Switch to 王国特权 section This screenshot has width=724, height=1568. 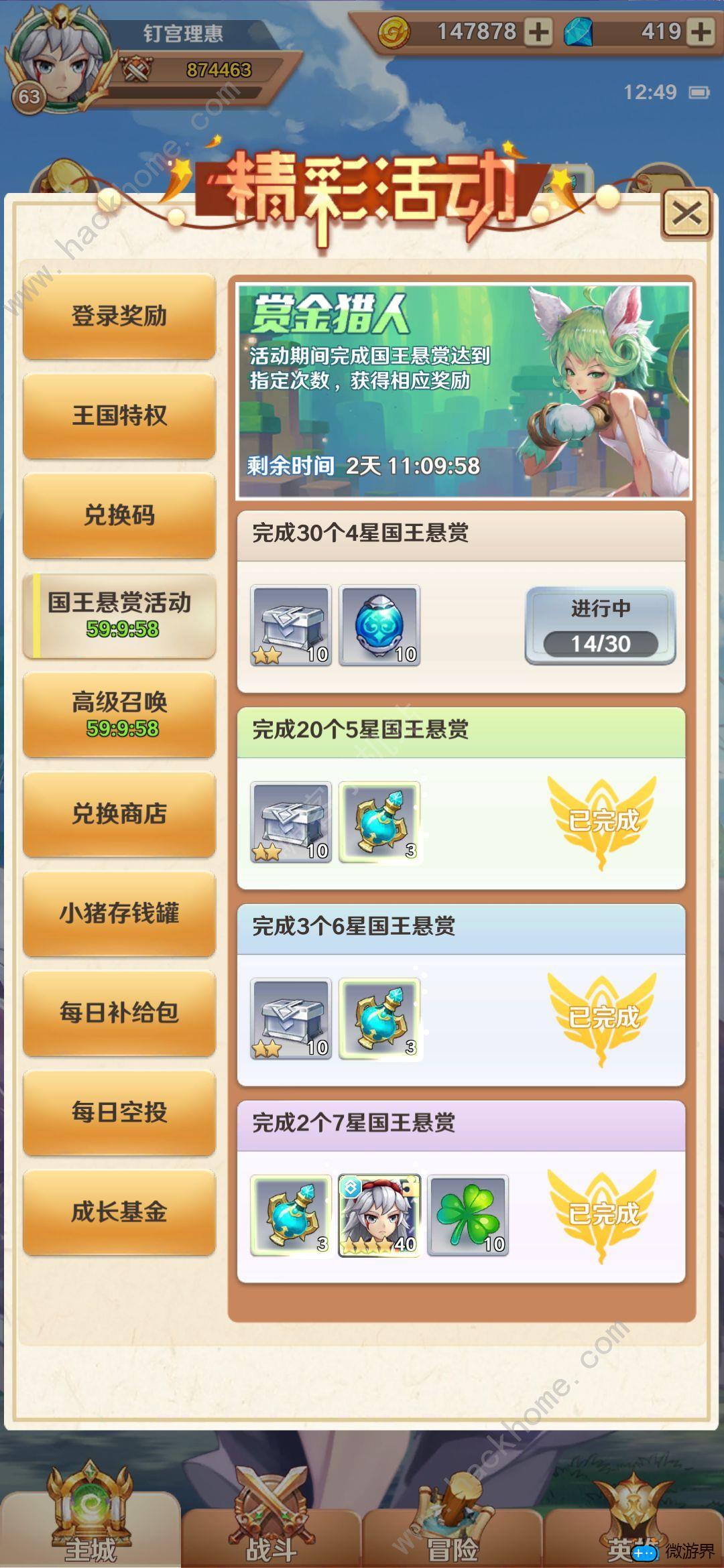click(119, 415)
